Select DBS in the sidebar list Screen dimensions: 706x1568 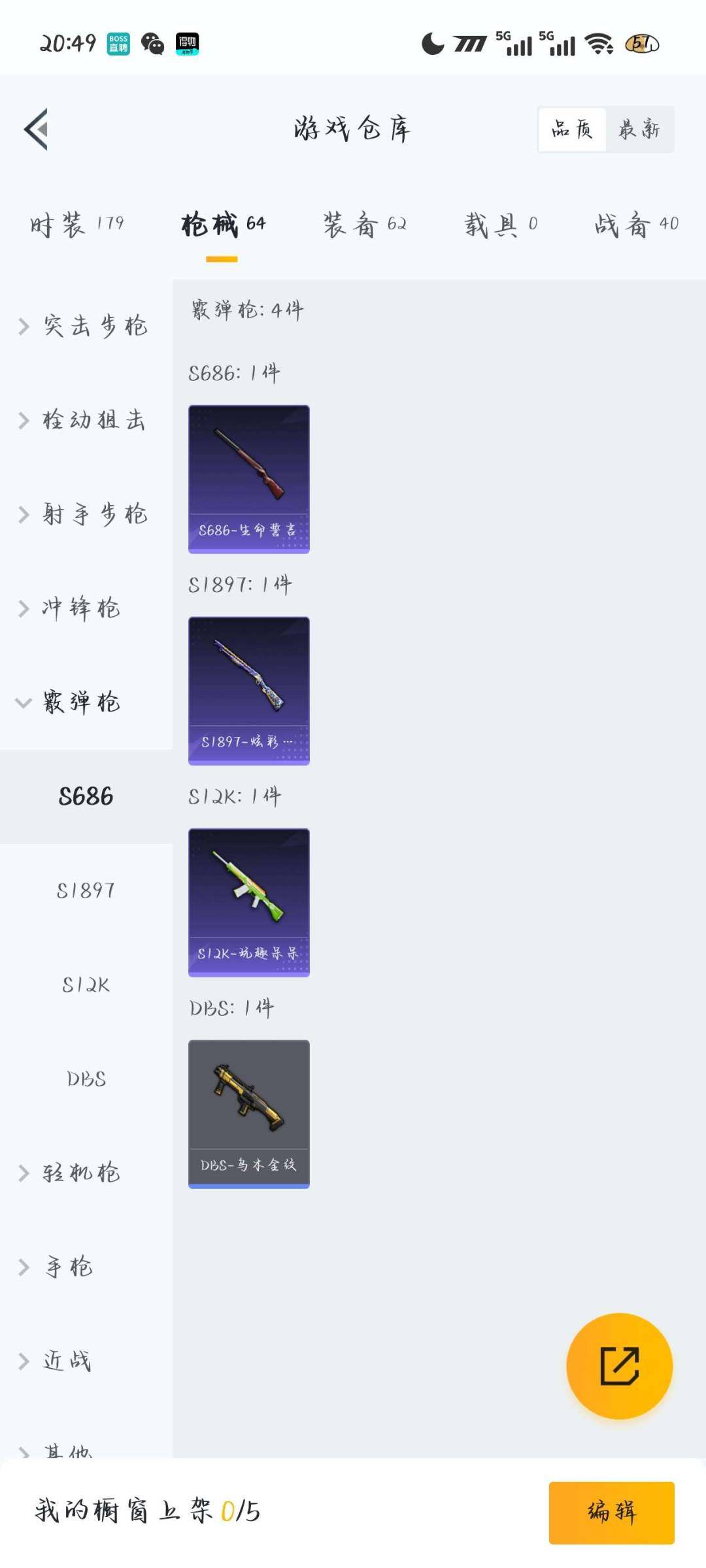pos(85,1080)
